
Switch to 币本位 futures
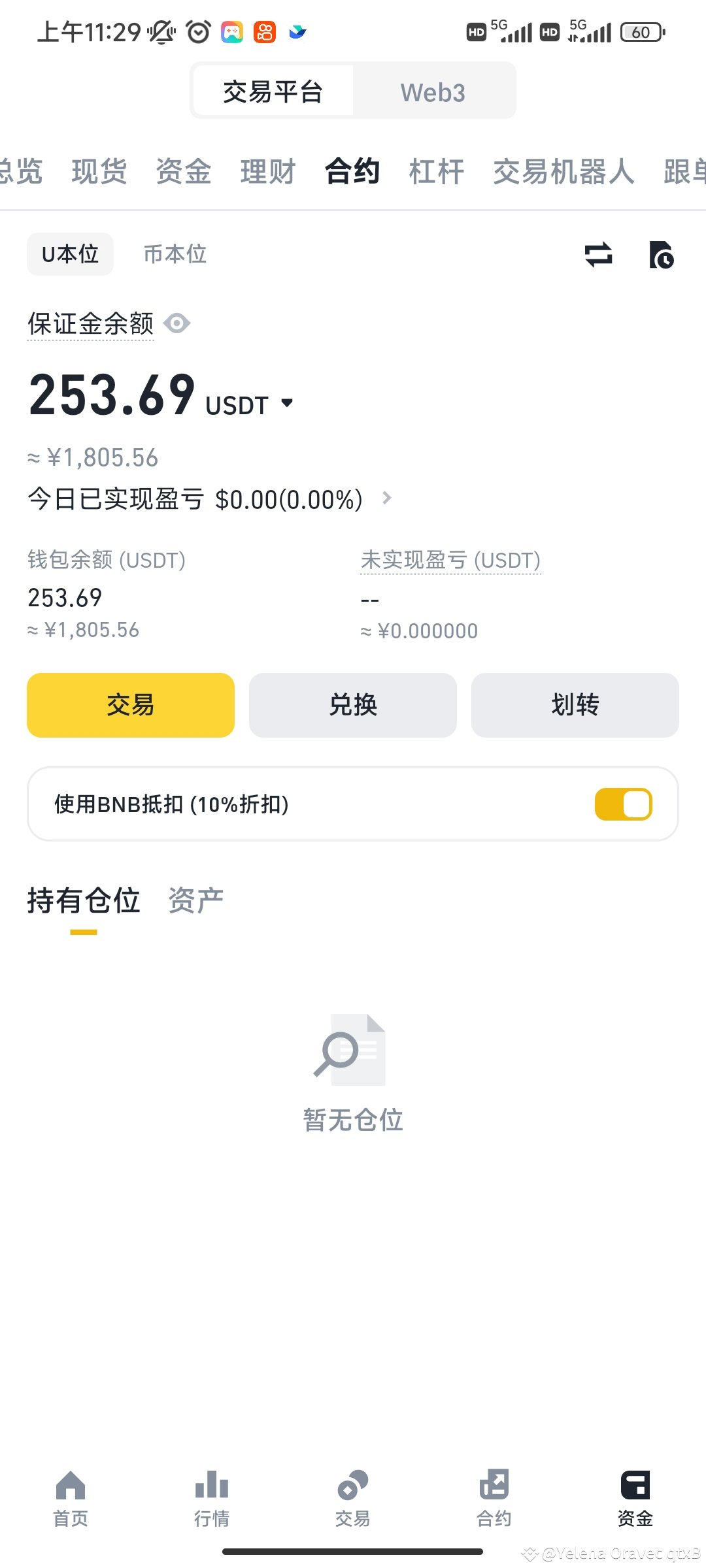click(x=175, y=254)
